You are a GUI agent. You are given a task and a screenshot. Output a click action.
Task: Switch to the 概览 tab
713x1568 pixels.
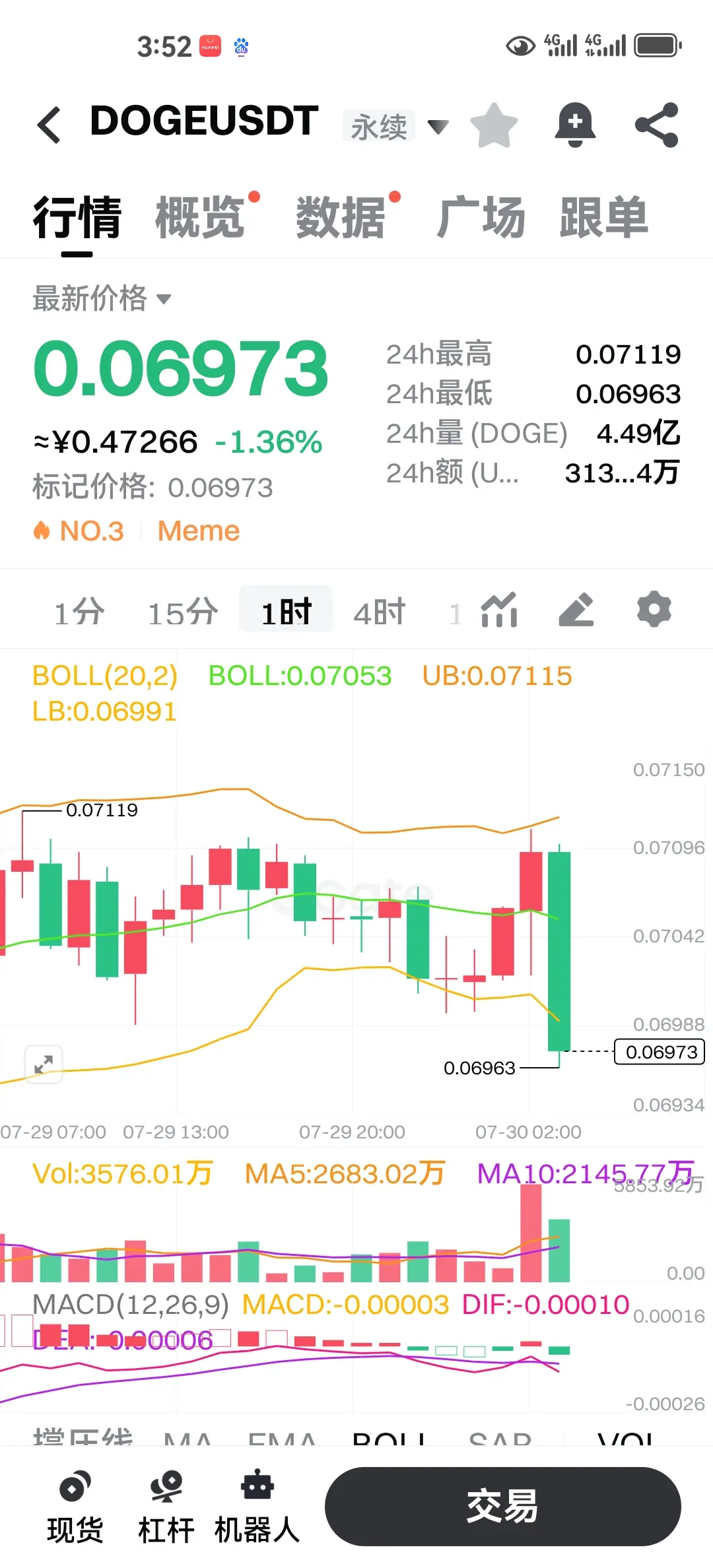[x=200, y=217]
